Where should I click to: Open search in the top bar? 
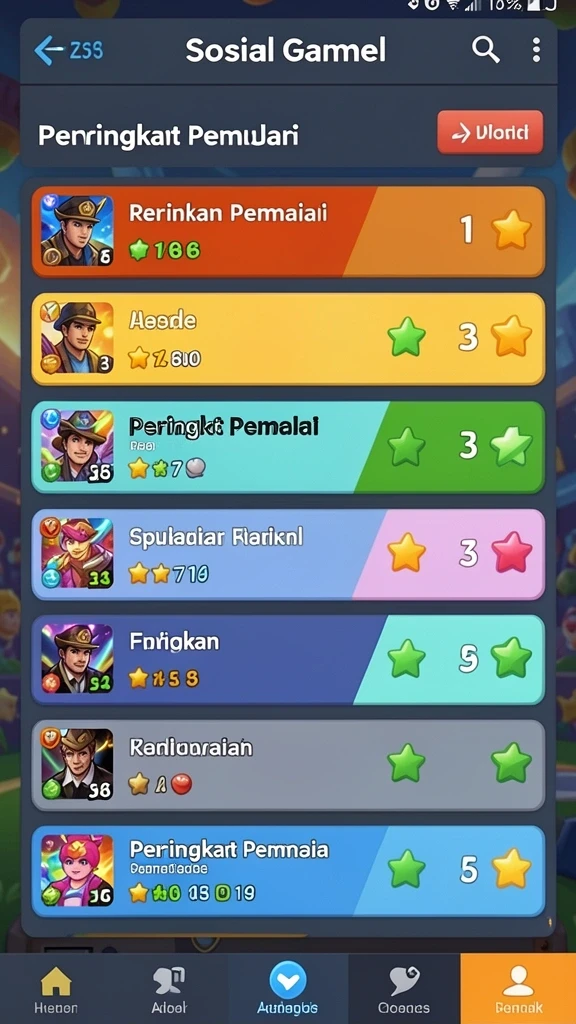click(x=485, y=49)
